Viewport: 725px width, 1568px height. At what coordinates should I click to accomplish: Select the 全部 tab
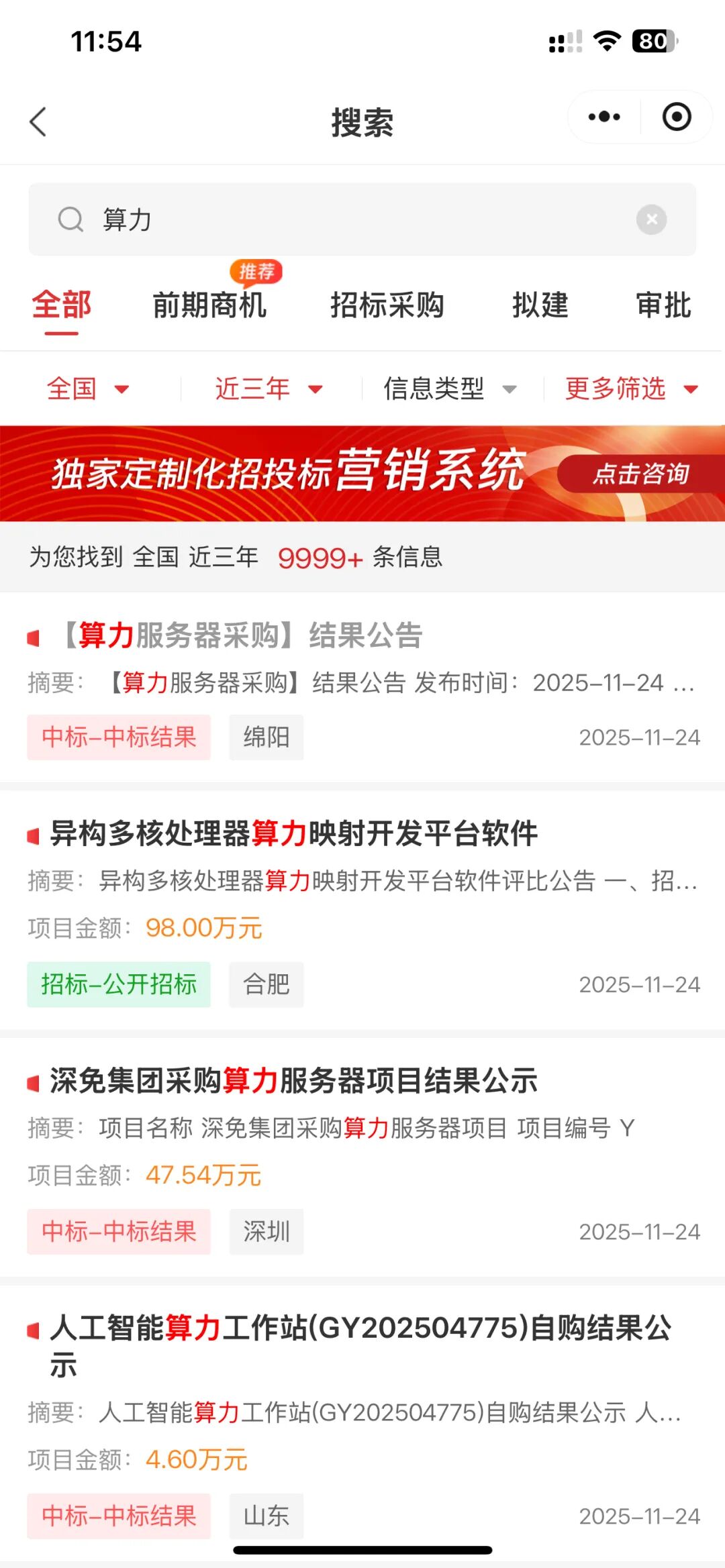click(x=61, y=305)
